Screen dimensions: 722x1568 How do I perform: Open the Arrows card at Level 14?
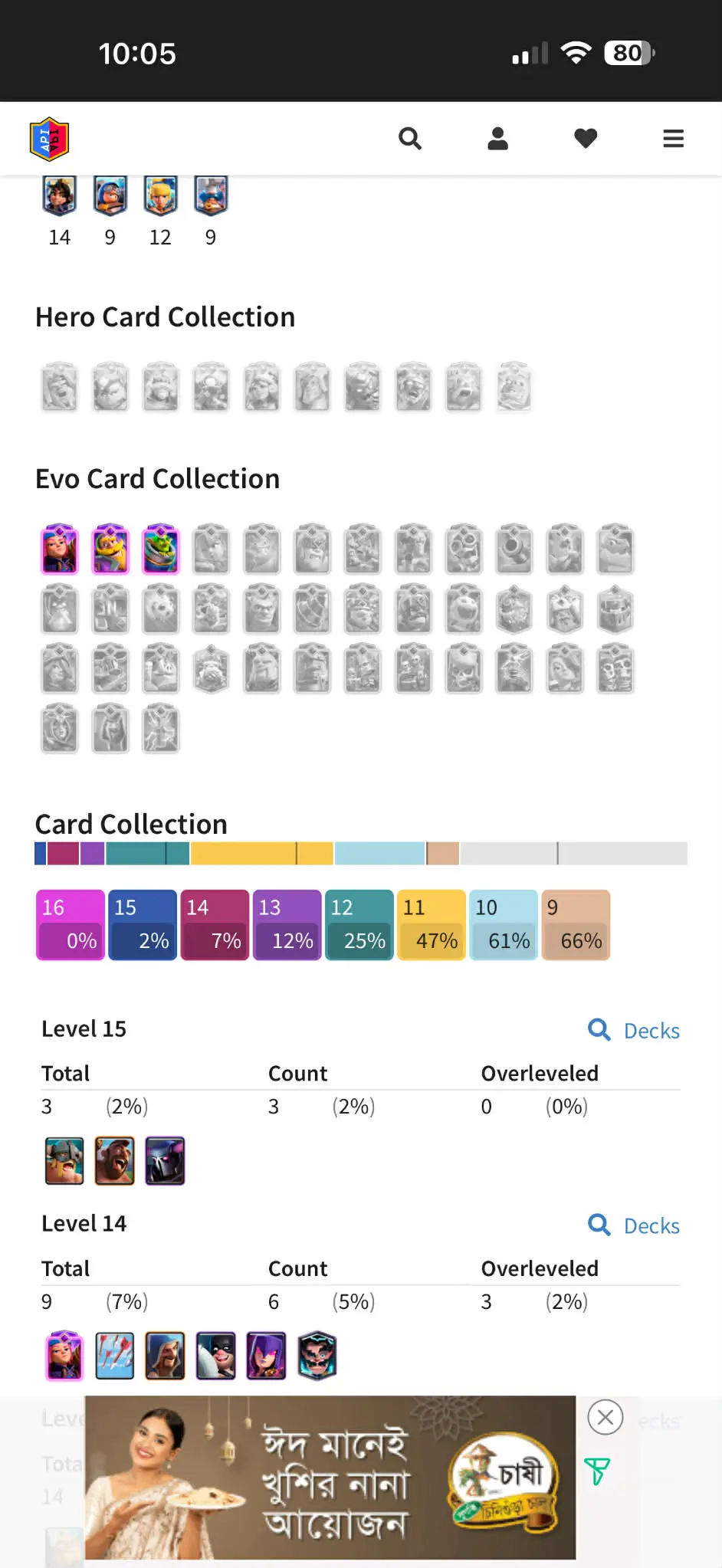click(x=115, y=1356)
